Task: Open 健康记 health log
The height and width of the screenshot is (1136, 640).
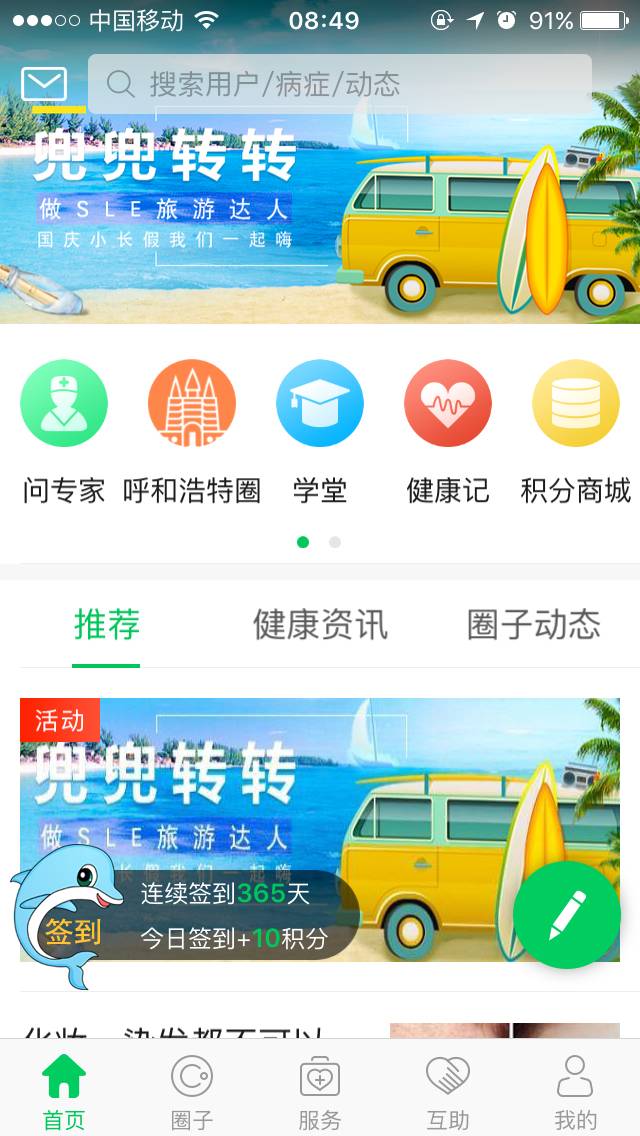Action: [448, 430]
